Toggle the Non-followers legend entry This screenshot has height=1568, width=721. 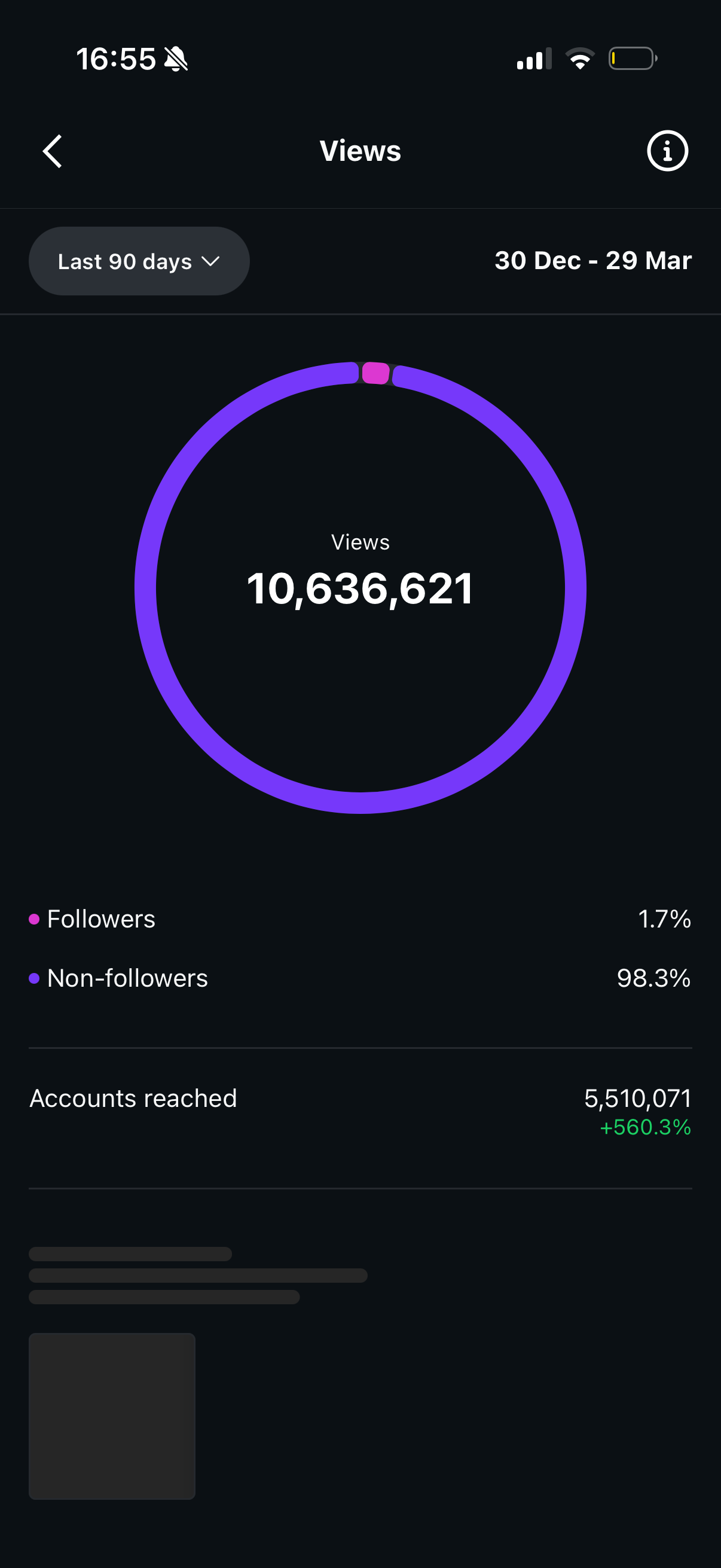127,979
